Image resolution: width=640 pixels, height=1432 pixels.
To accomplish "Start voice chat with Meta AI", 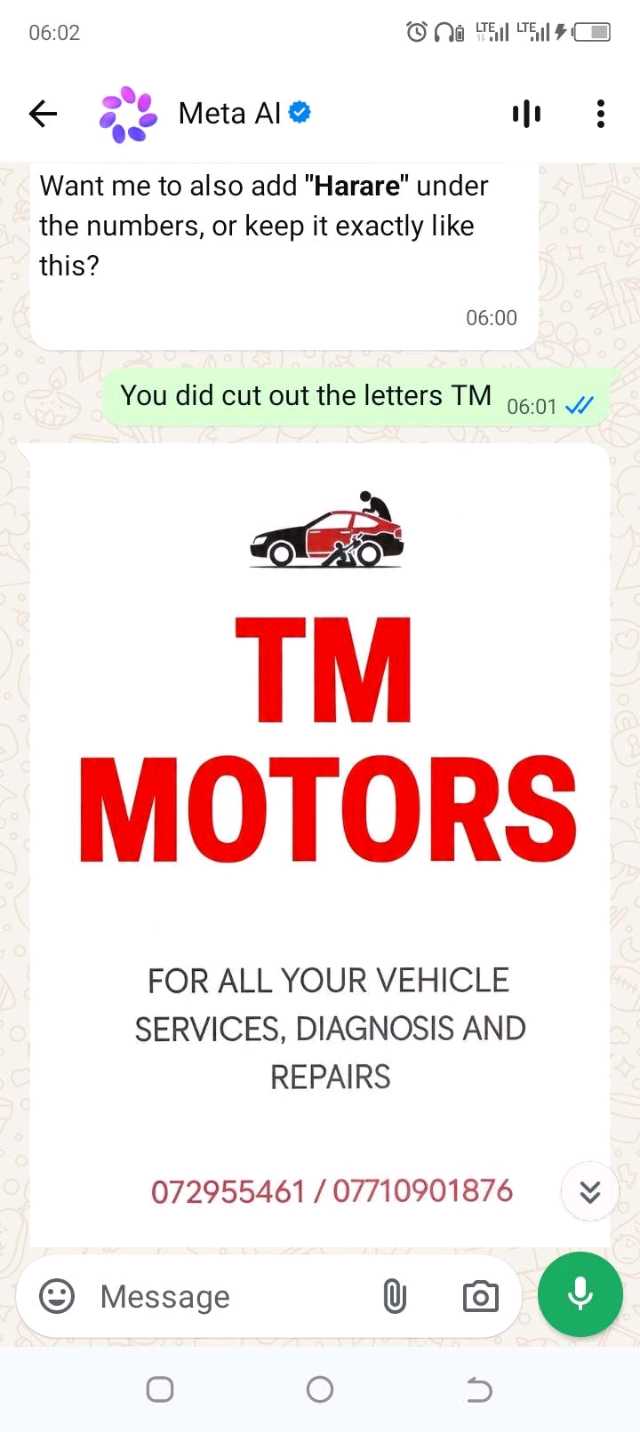I will coord(526,114).
